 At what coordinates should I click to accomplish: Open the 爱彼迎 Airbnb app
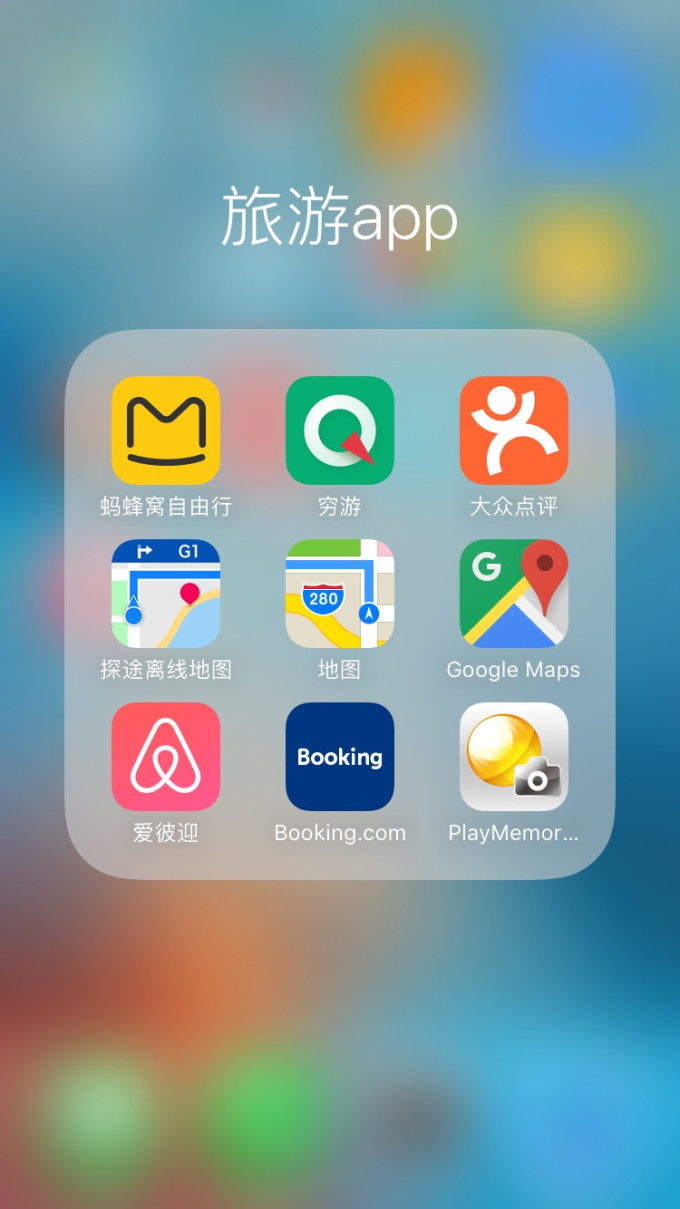[166, 756]
